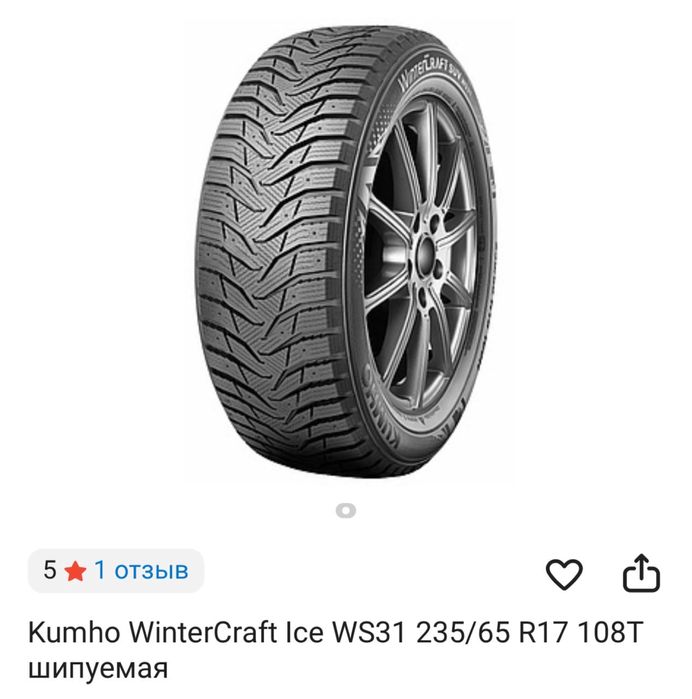Add the Kumho tire to favorites
The height and width of the screenshot is (699, 692).
[564, 573]
